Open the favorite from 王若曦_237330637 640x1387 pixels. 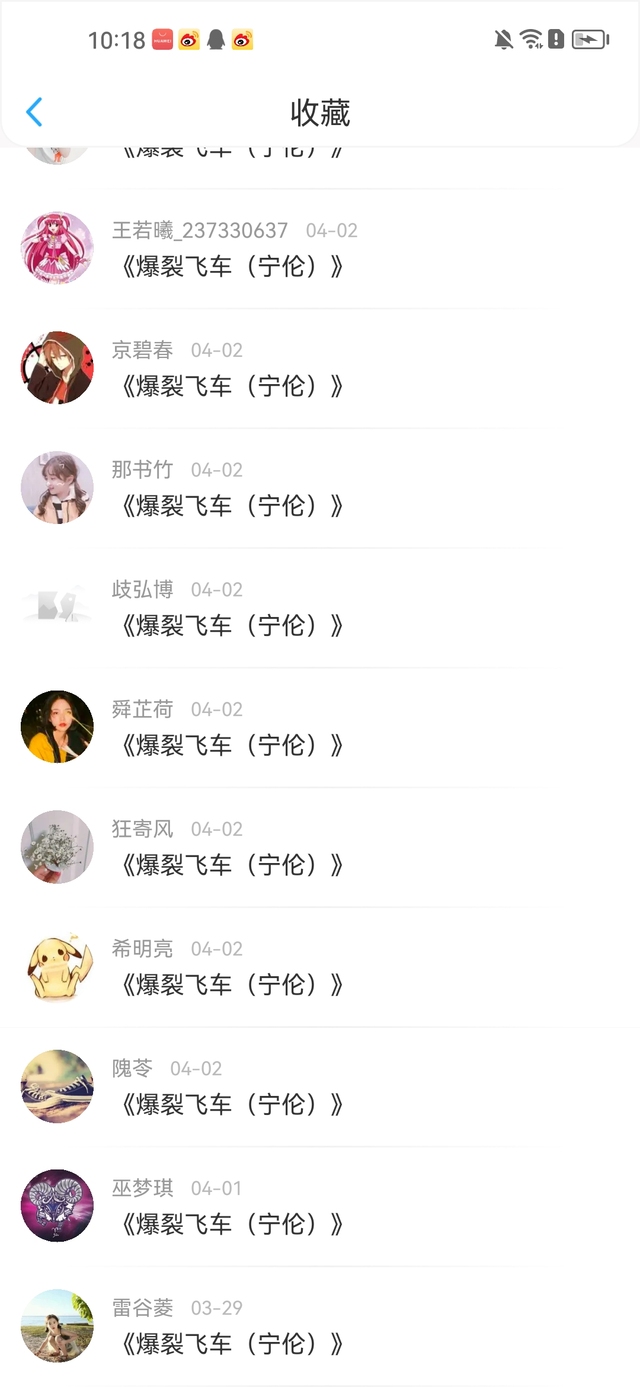pos(320,248)
